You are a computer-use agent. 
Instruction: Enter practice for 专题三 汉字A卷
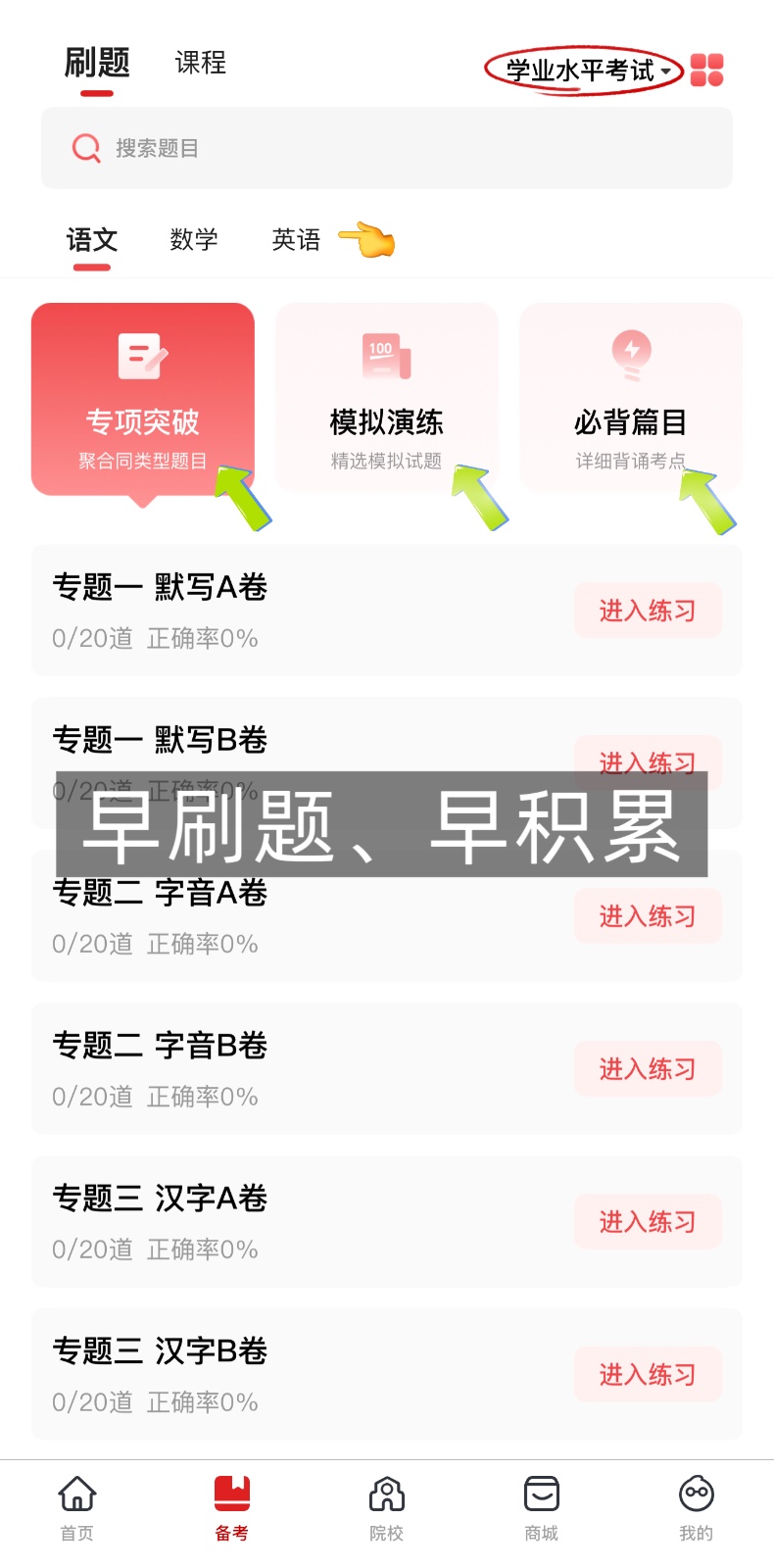(x=648, y=1222)
